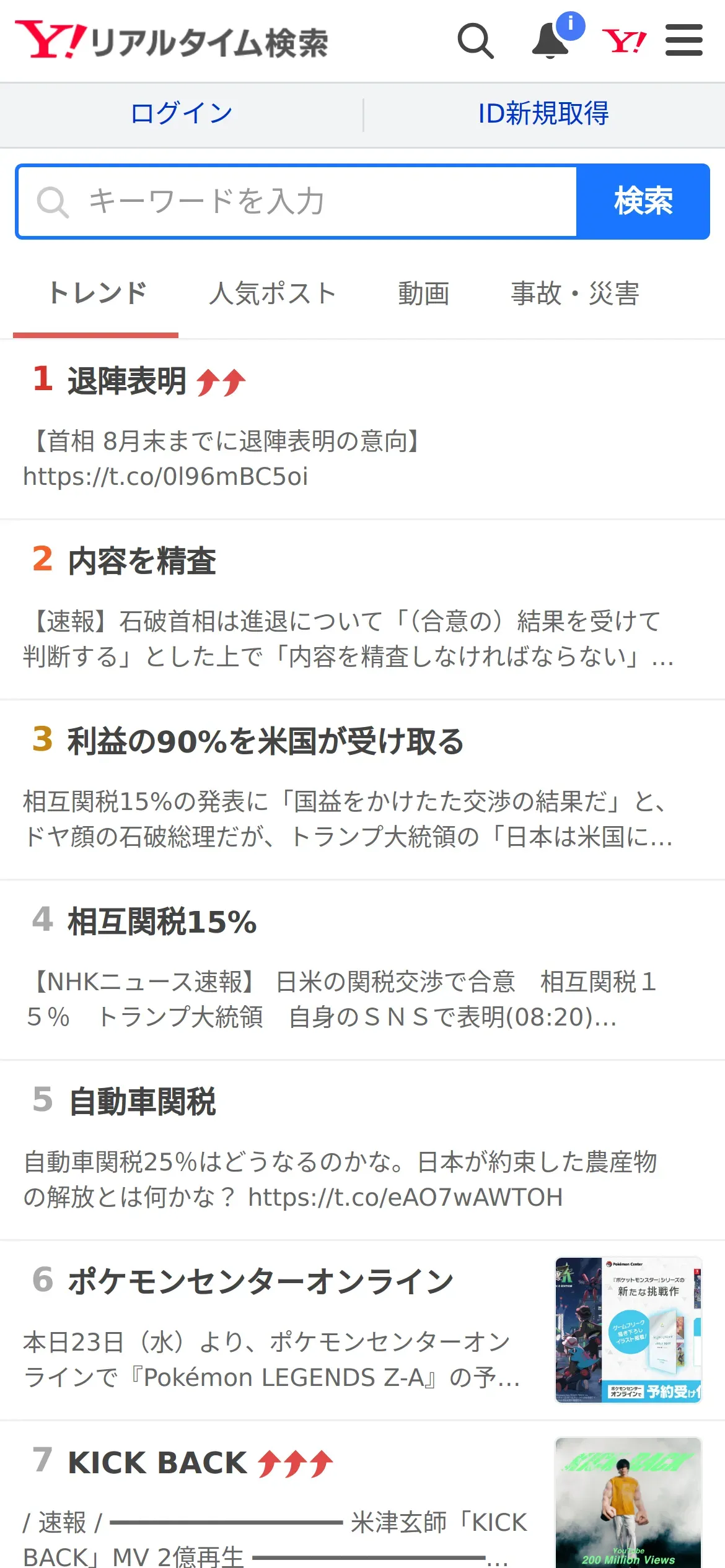Open trend 5 自動車関税

coord(143,1102)
